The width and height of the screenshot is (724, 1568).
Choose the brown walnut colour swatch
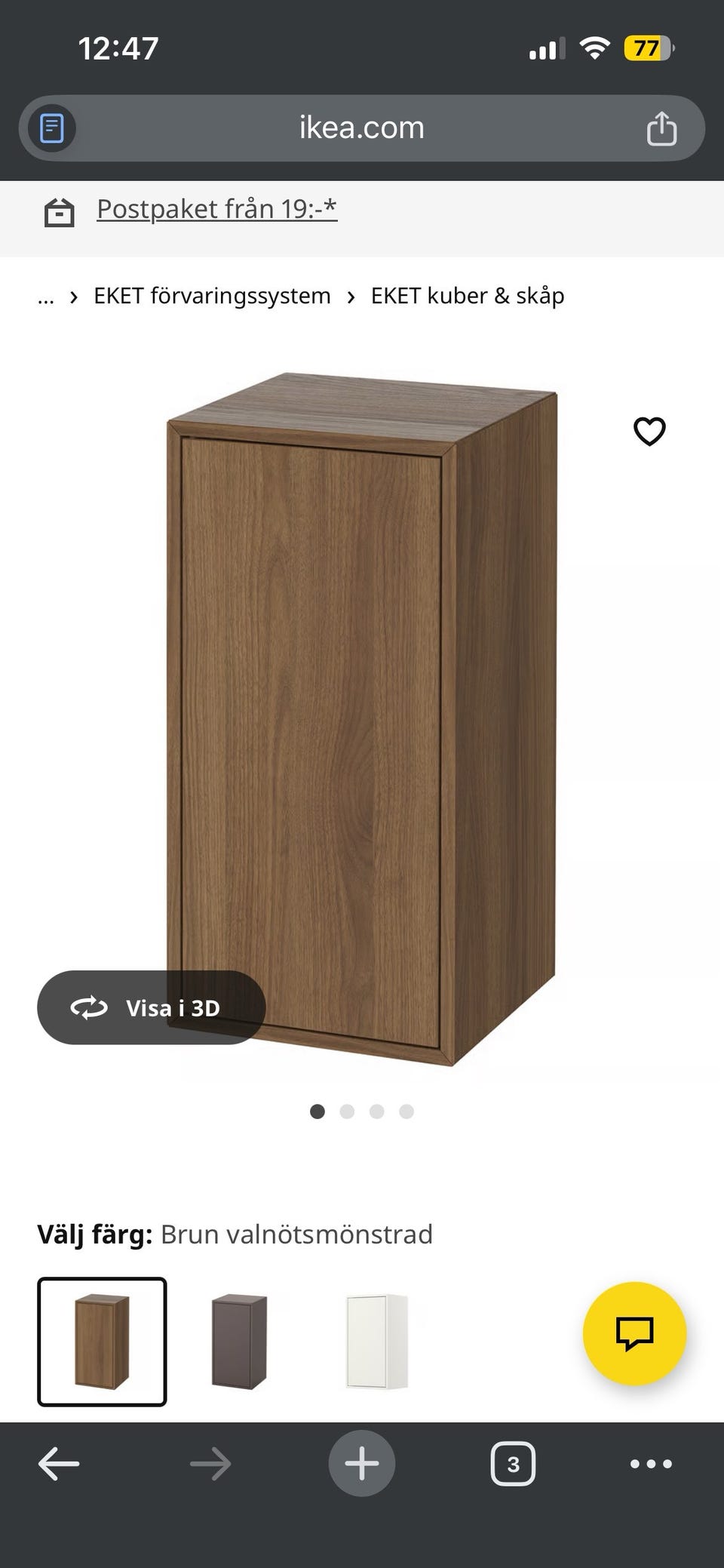102,1342
